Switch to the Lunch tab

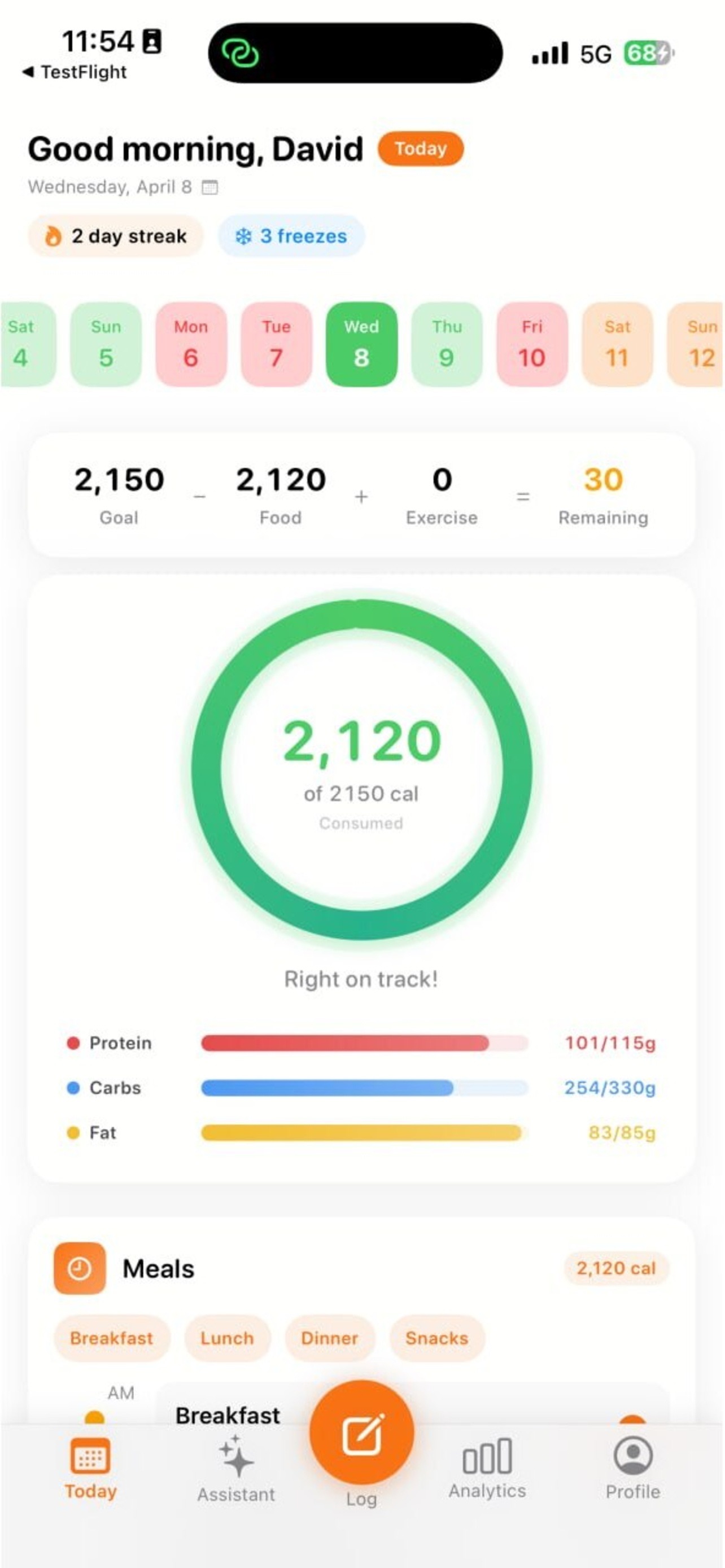[x=226, y=1338]
